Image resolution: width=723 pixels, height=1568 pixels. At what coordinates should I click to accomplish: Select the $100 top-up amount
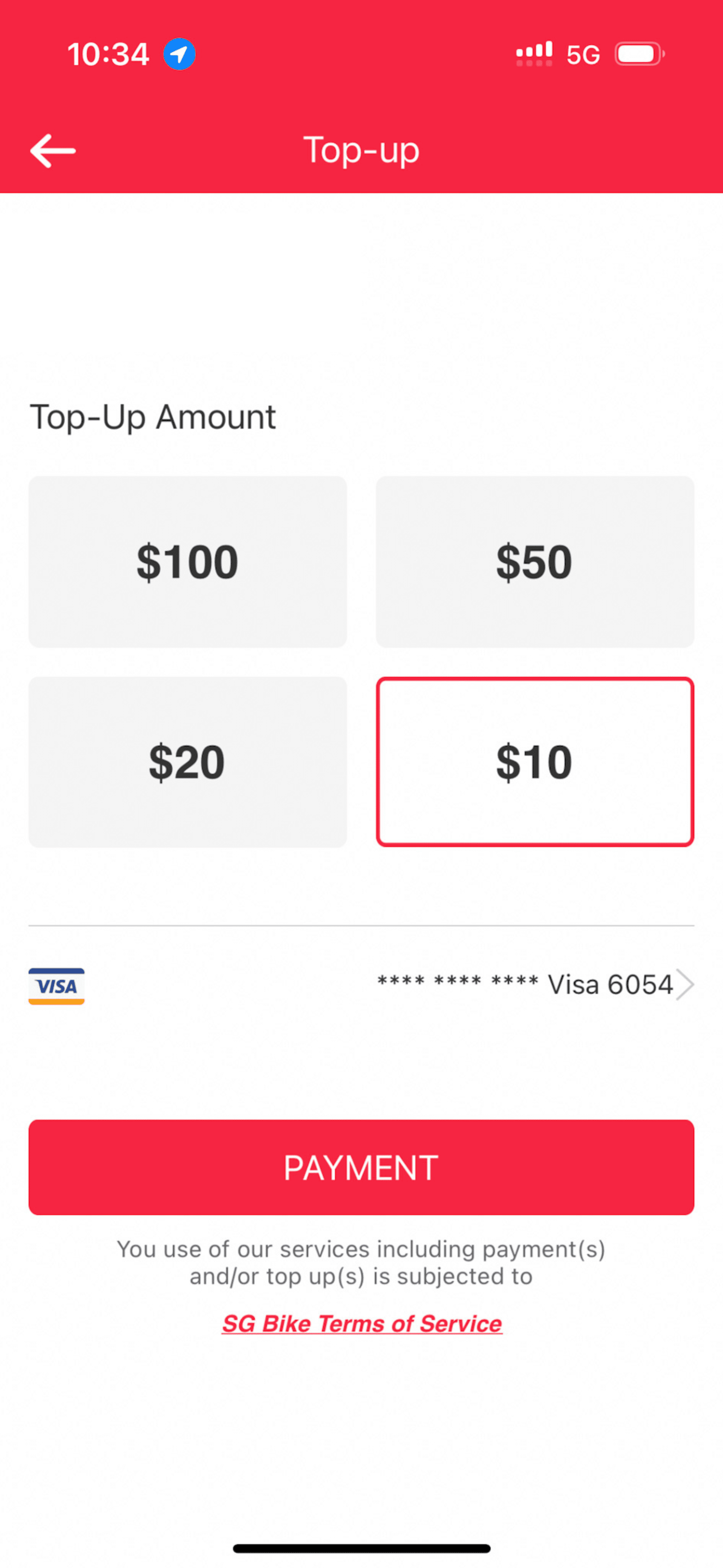coord(188,562)
